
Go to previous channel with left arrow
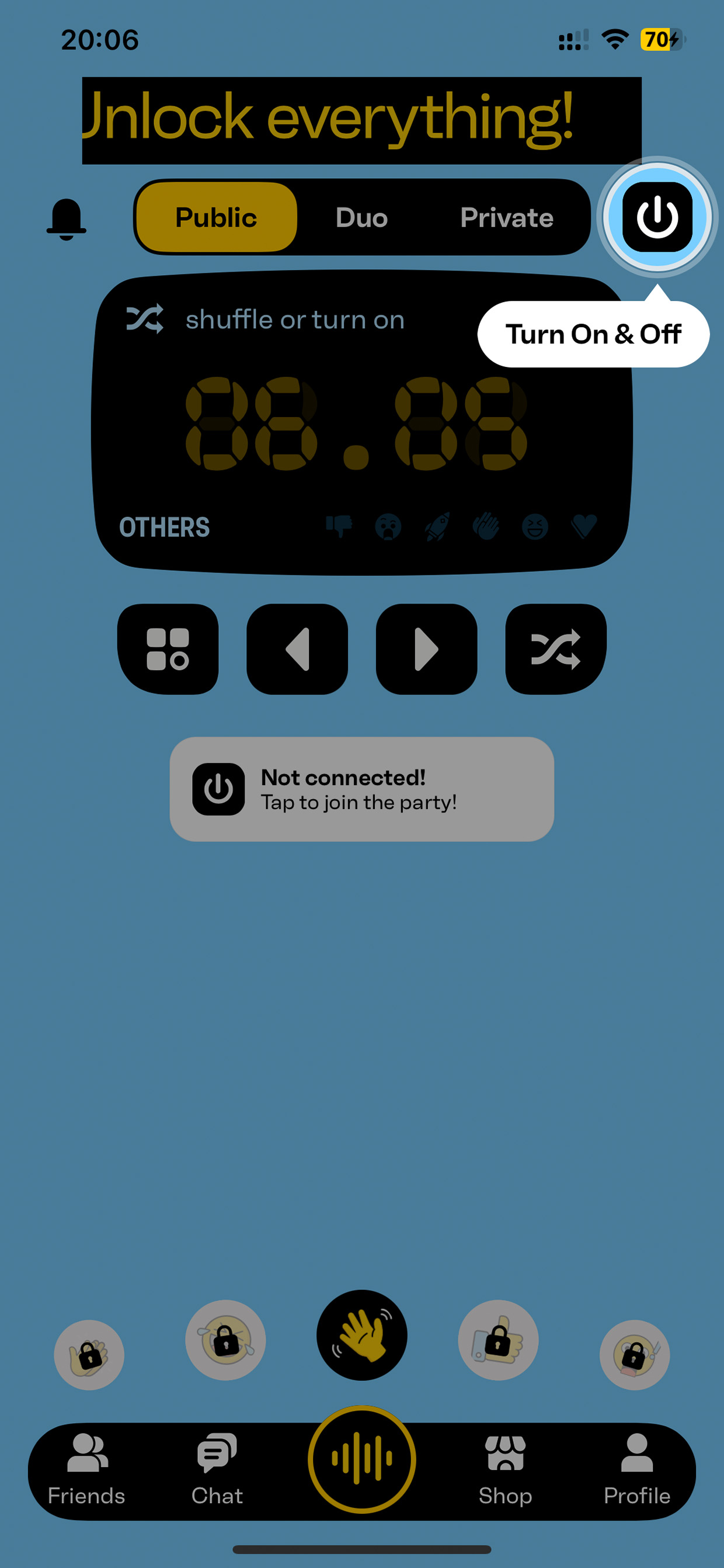(x=297, y=649)
